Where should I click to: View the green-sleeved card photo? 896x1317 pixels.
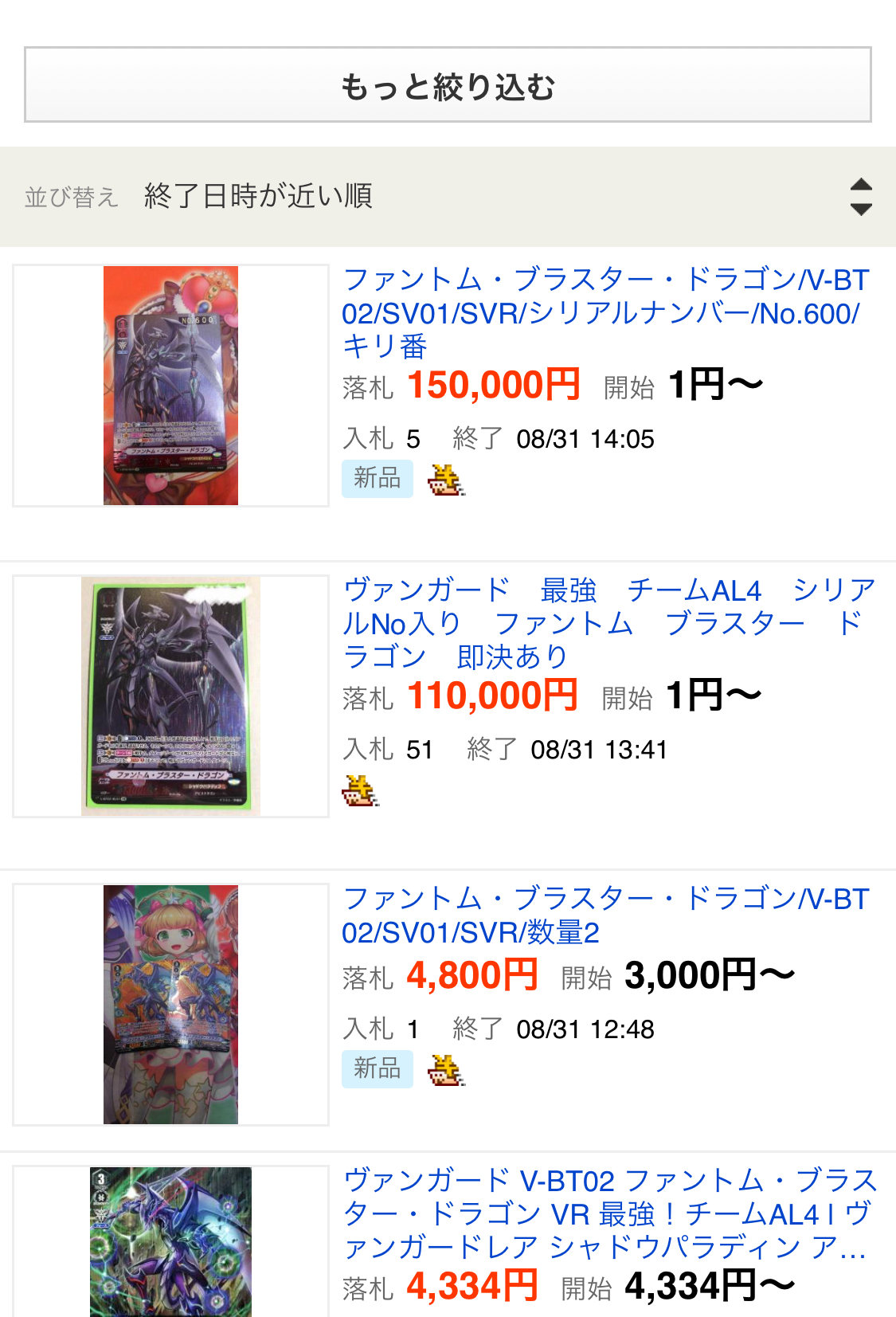(x=170, y=696)
